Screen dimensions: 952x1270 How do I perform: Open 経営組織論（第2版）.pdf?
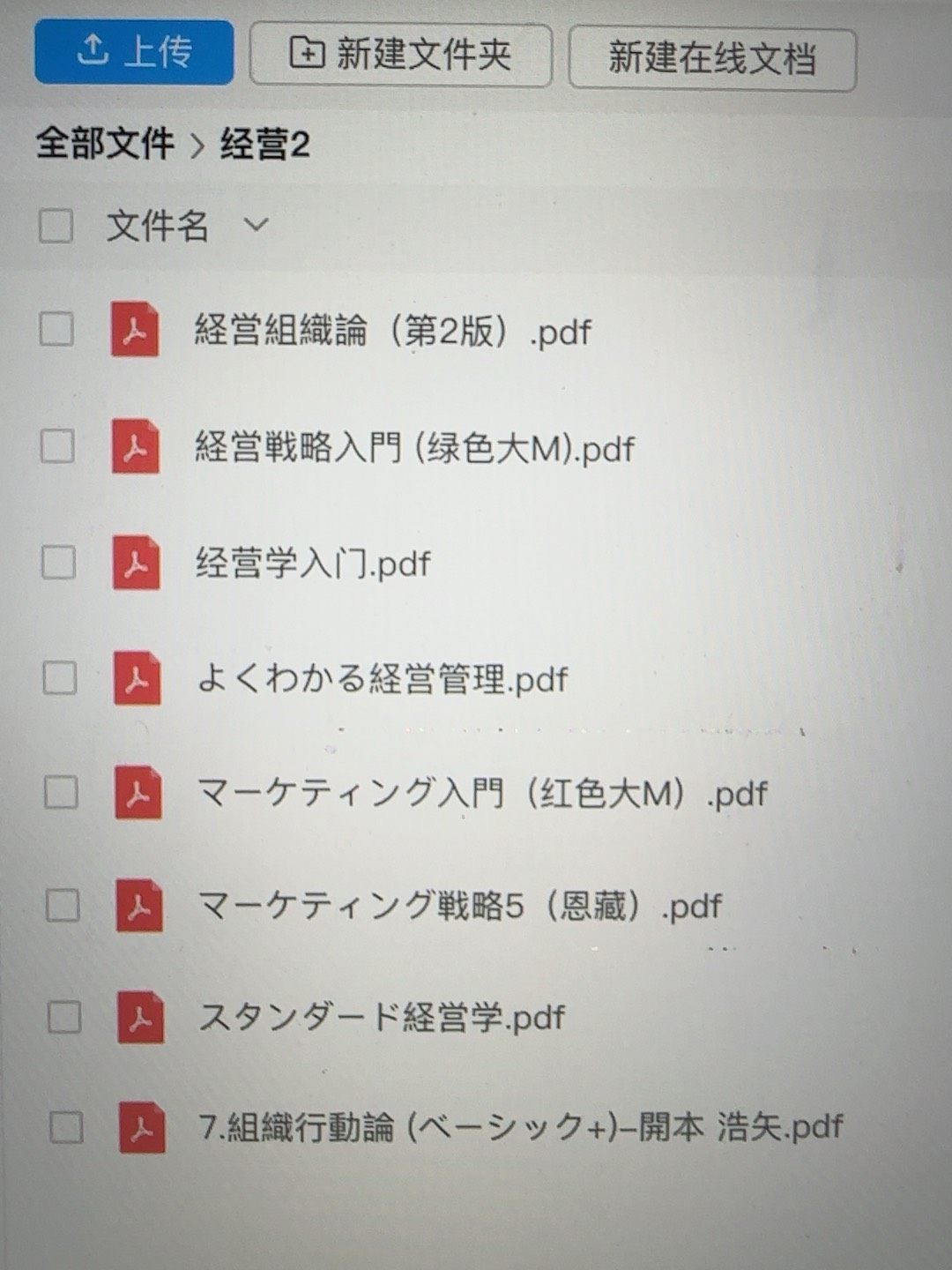point(392,332)
